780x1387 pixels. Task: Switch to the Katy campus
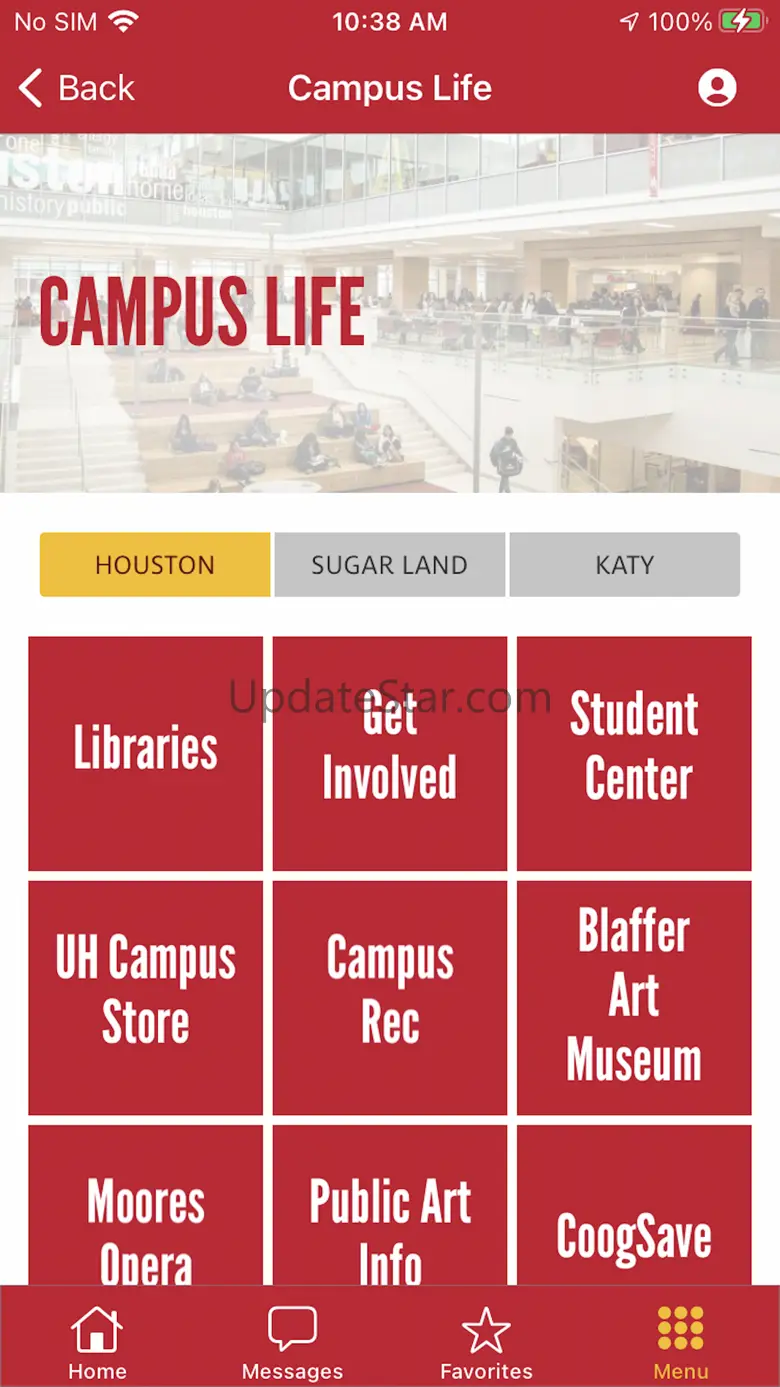coord(624,565)
